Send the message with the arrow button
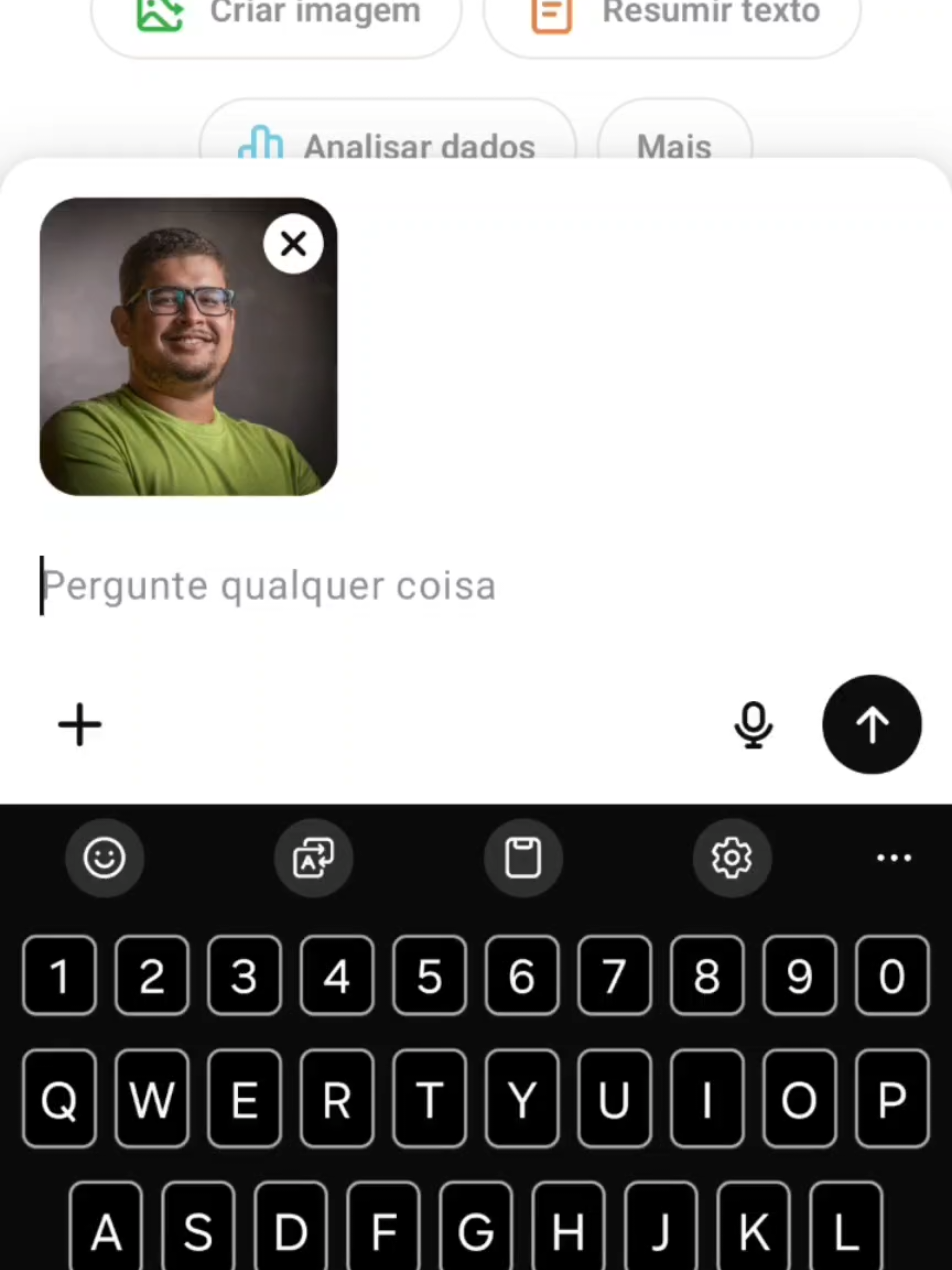The image size is (952, 1270). coord(871,725)
